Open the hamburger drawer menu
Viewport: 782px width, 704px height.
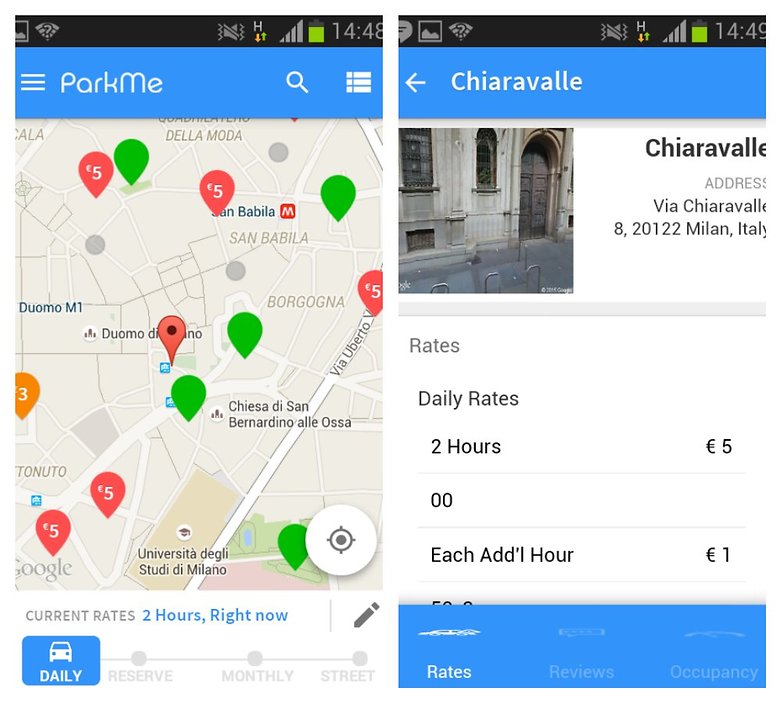click(33, 82)
